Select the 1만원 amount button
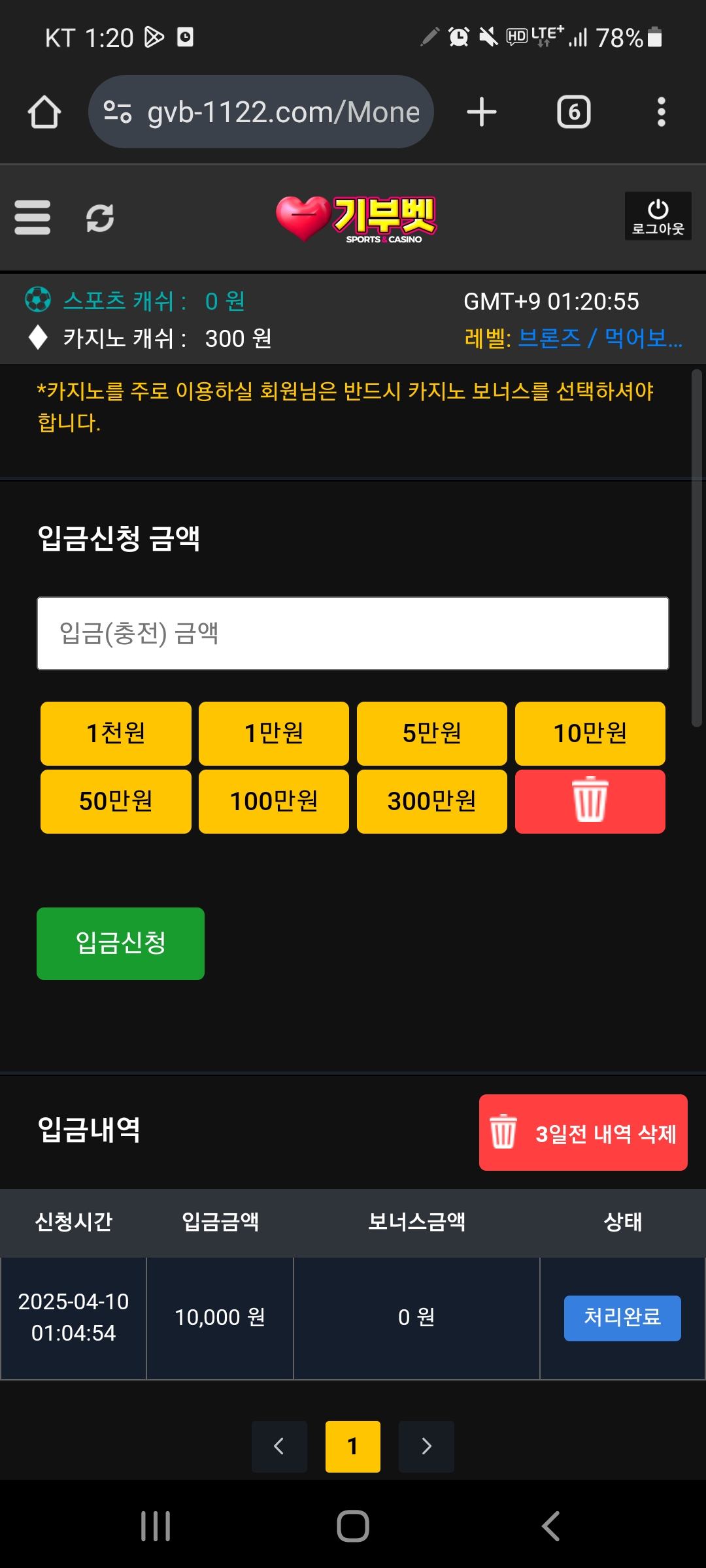 tap(274, 733)
